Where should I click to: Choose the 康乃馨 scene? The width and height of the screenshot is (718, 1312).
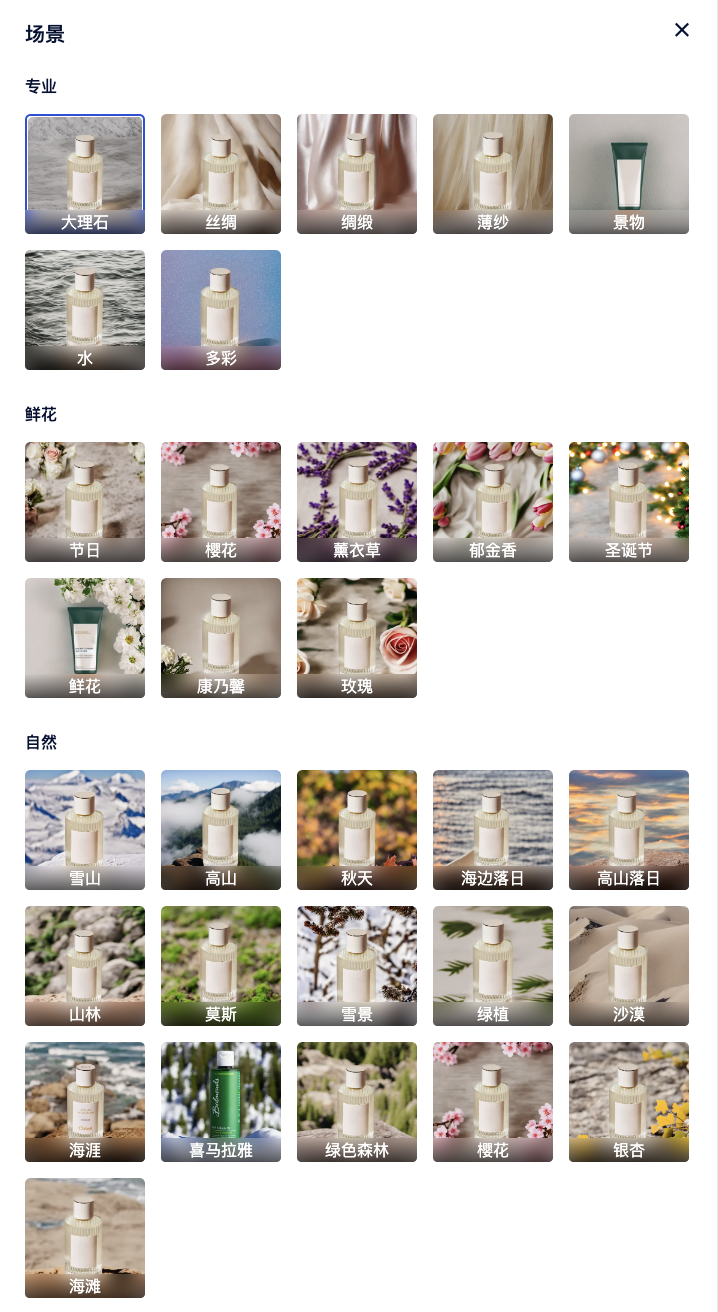(x=221, y=638)
